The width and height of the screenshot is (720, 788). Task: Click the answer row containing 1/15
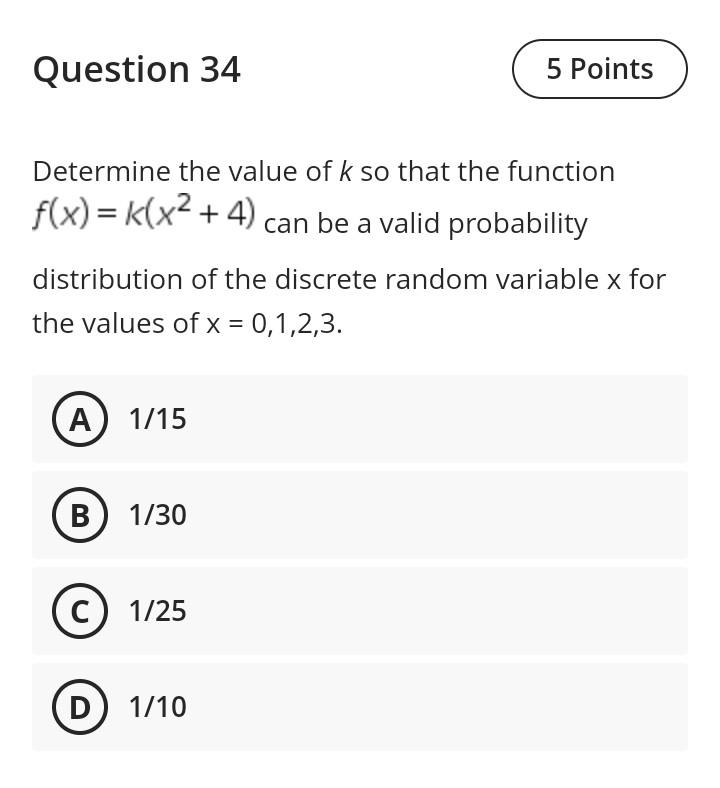[360, 419]
